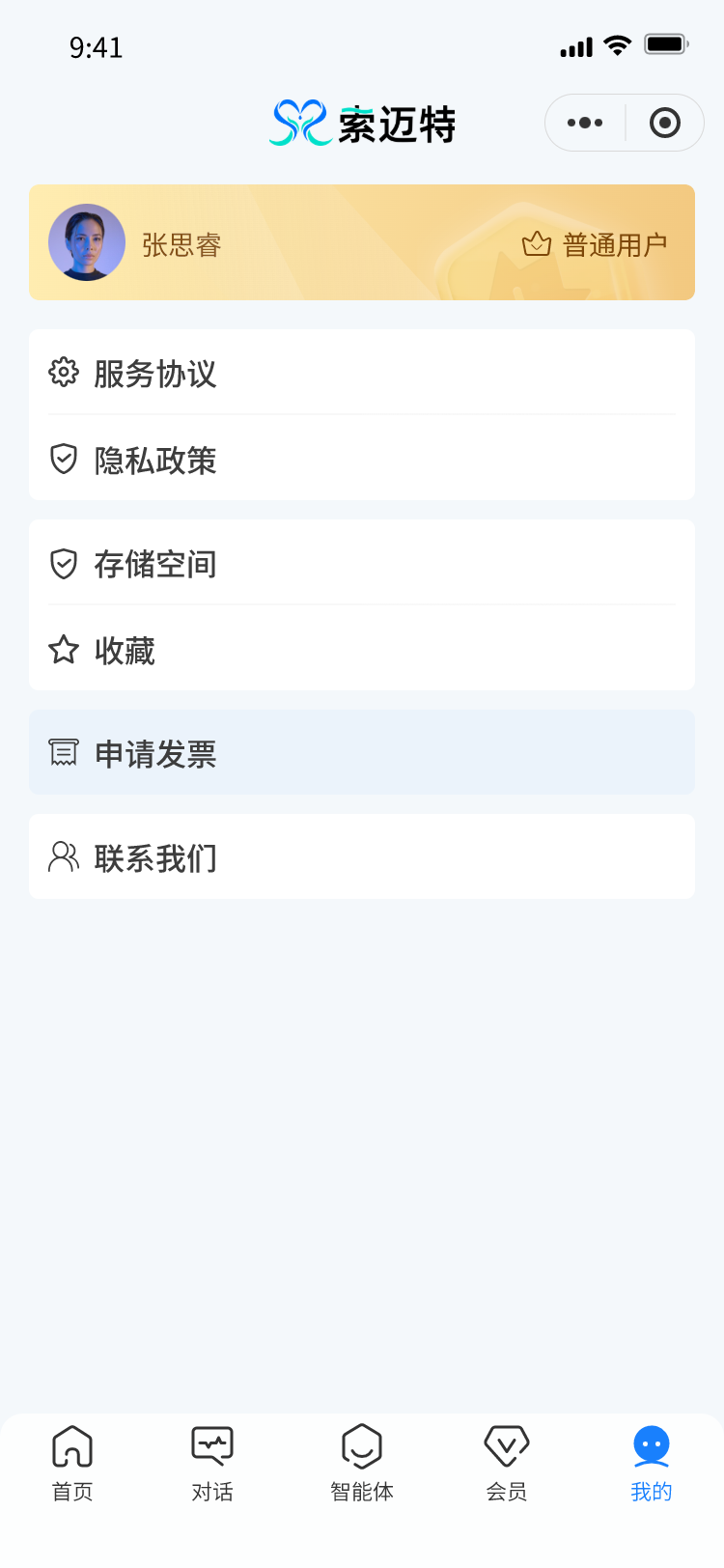Viewport: 724px width, 1568px height.
Task: Open the 收藏 favorites list
Action: (362, 650)
